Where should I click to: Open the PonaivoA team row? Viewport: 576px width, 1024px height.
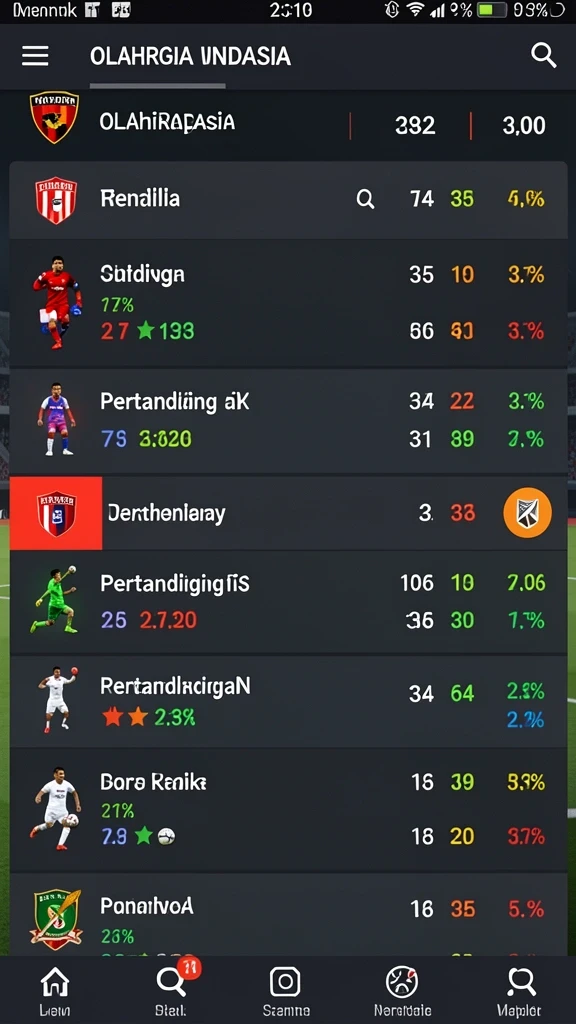(x=288, y=916)
